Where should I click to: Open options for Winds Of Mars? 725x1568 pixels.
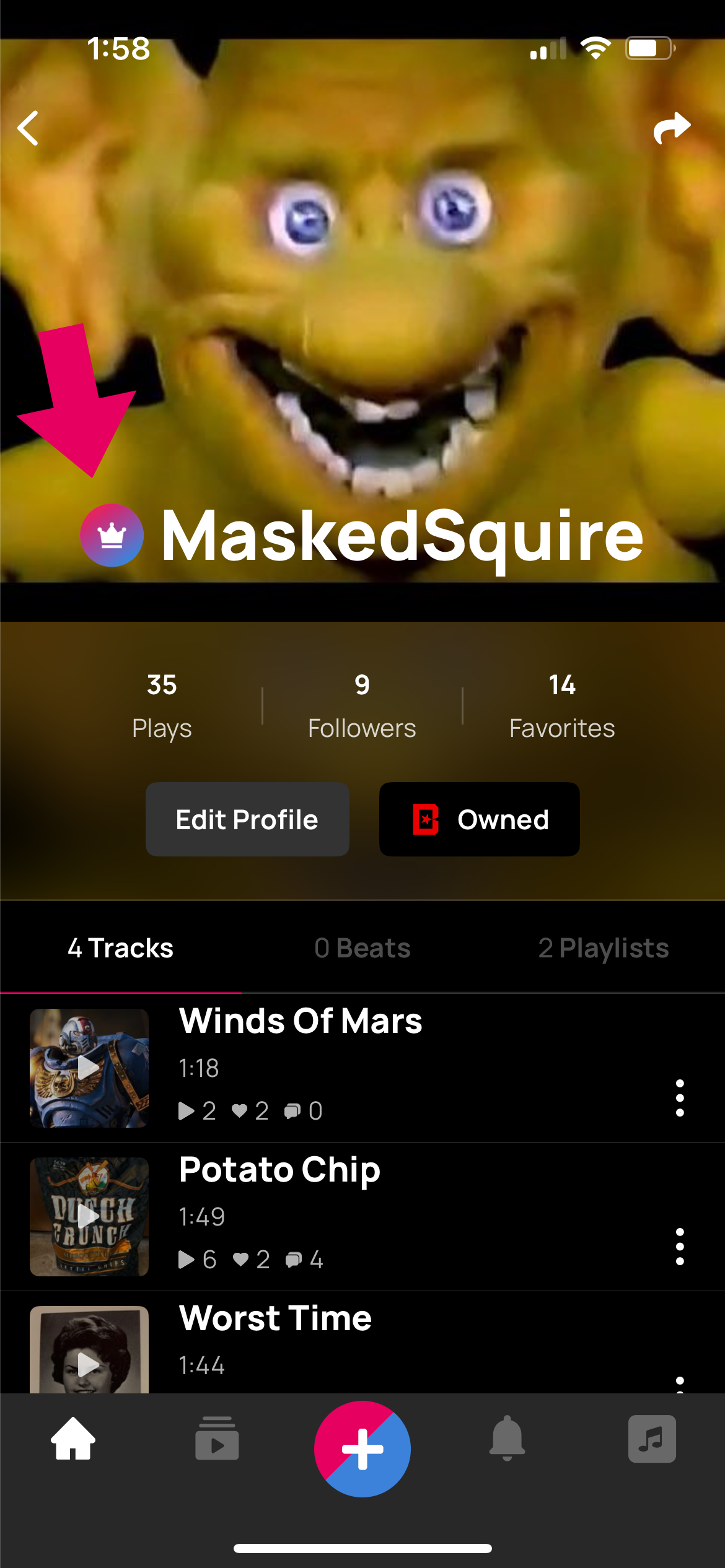[x=680, y=1098]
